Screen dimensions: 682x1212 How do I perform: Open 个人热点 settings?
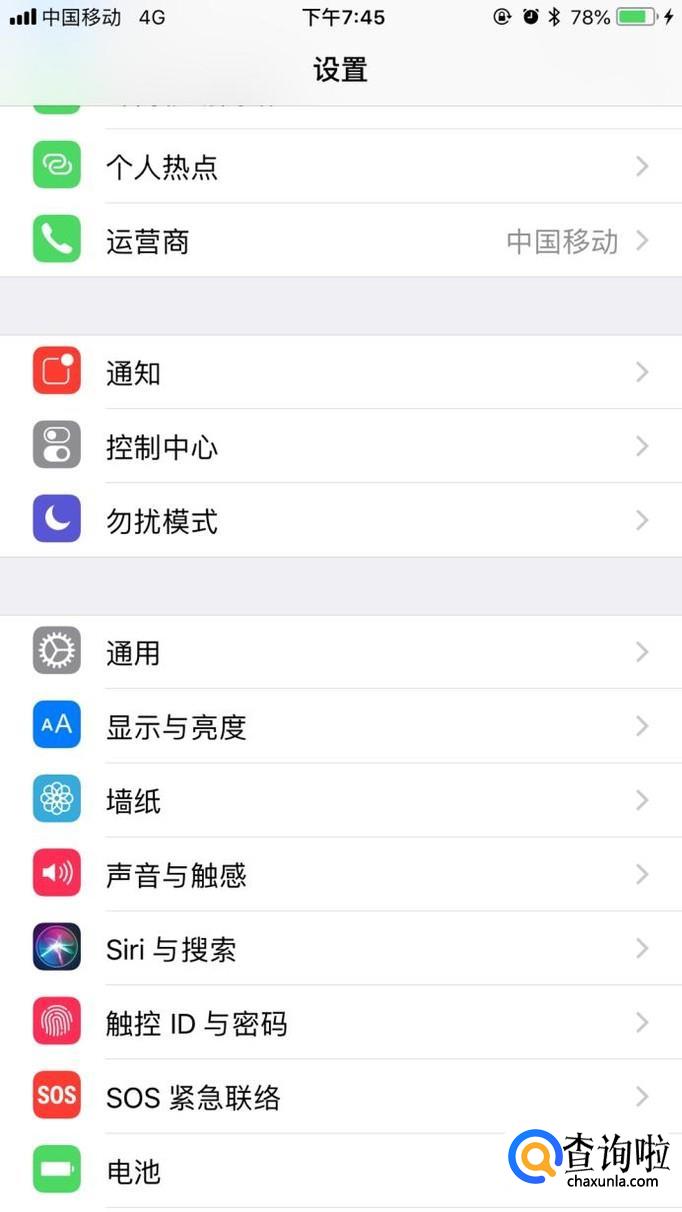point(340,167)
